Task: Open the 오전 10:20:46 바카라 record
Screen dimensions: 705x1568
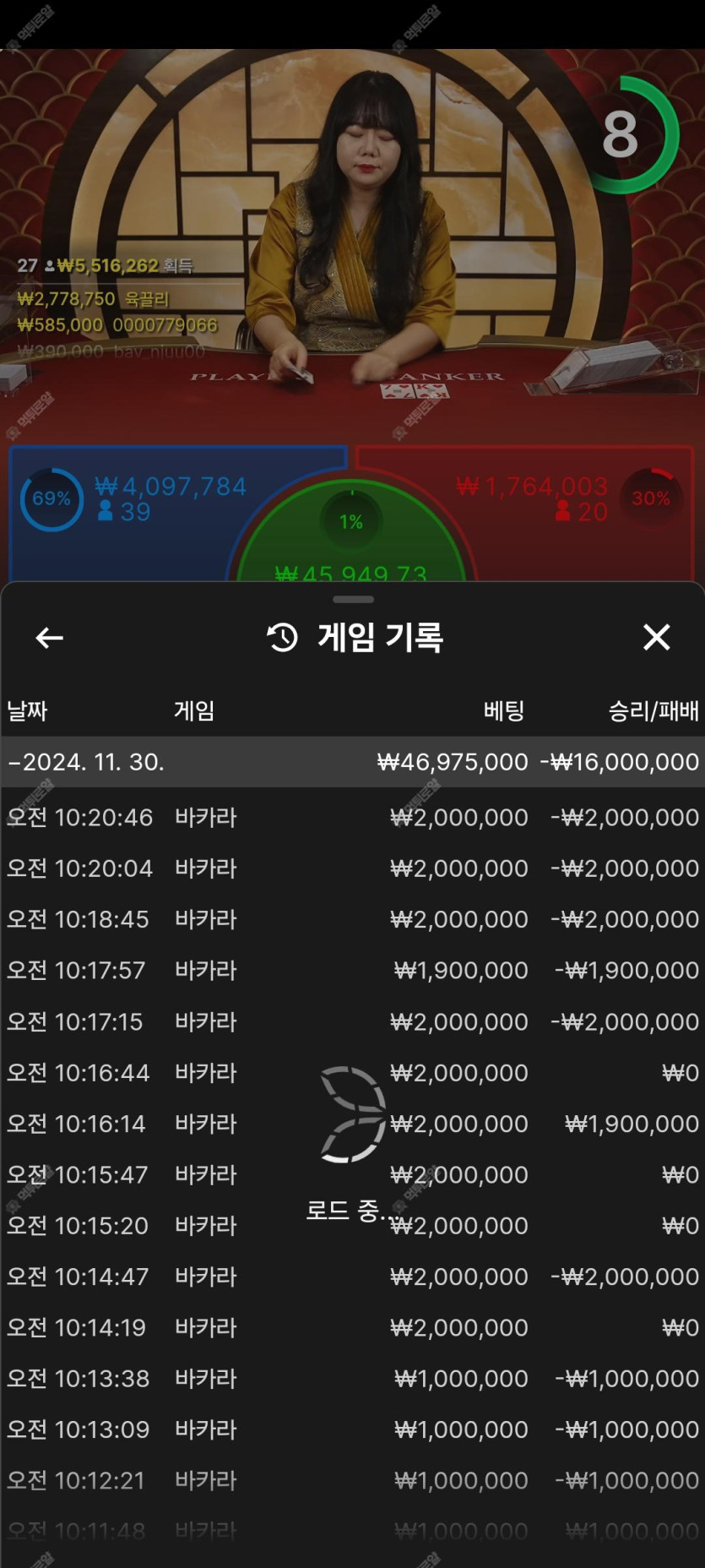Action: pyautogui.click(x=352, y=817)
